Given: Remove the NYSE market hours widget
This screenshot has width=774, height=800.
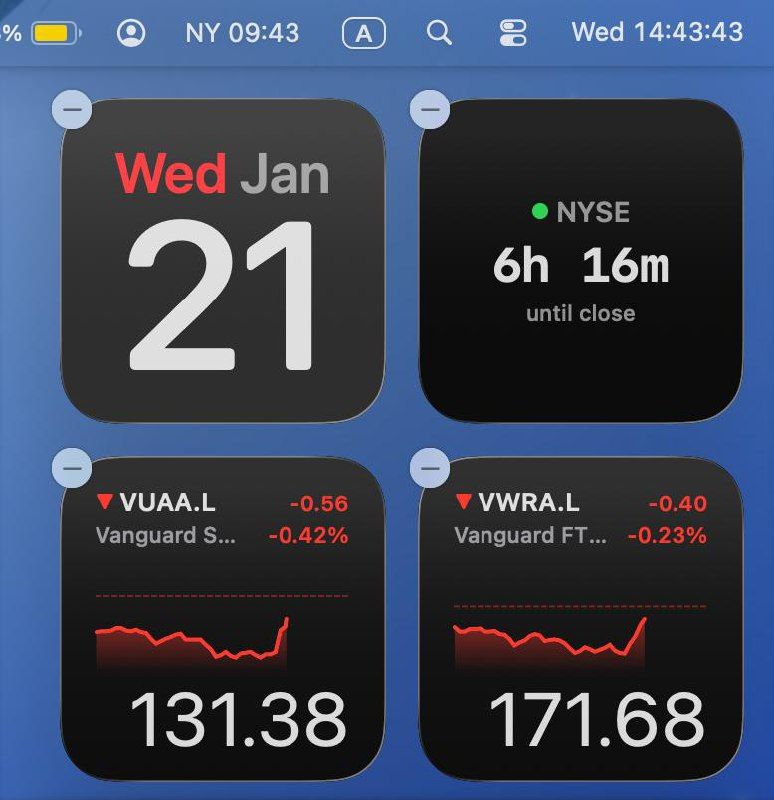Looking at the screenshot, I should 430,108.
